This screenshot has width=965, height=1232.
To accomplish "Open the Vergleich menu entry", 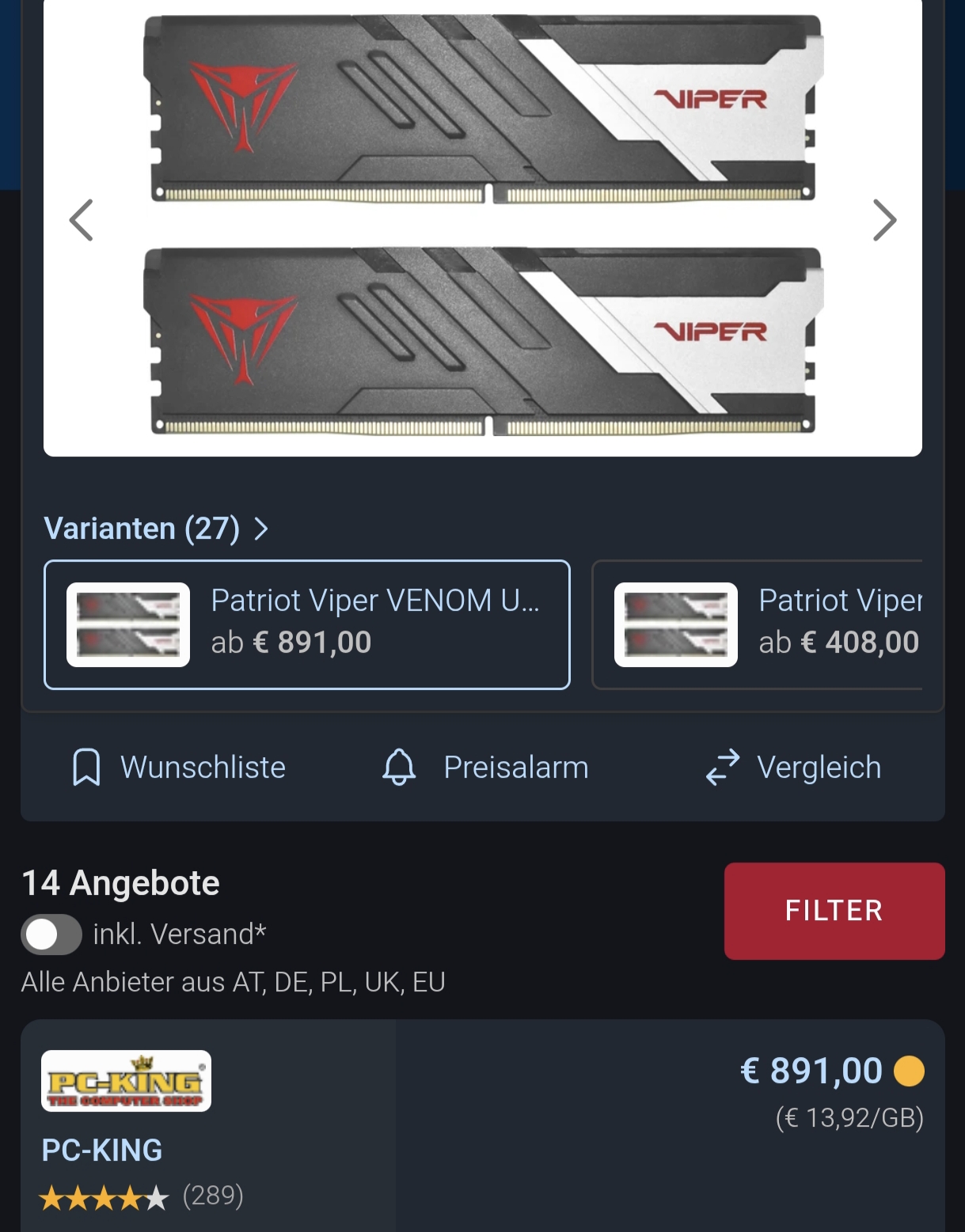I will point(819,766).
